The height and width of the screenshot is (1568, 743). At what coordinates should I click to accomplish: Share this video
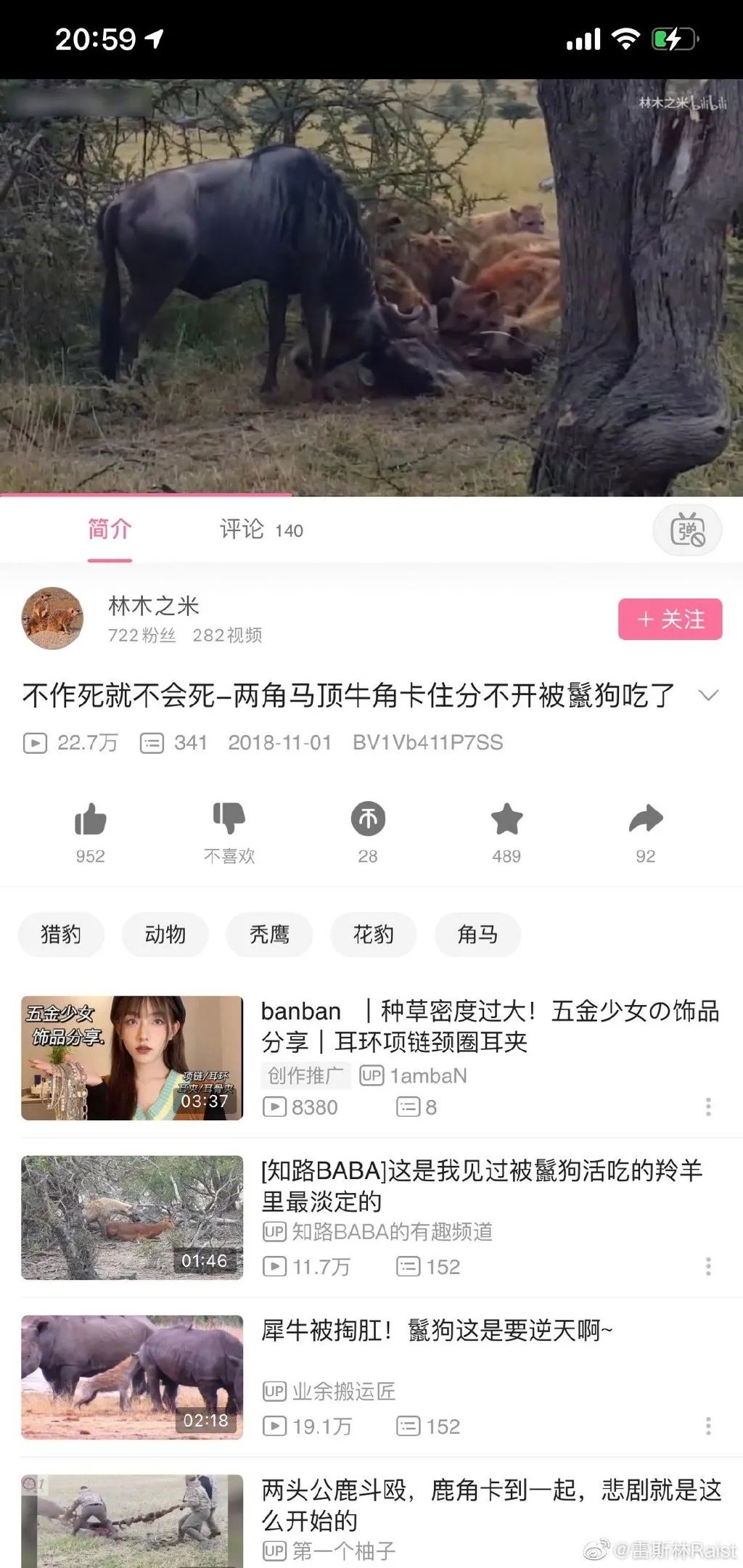pos(645,820)
